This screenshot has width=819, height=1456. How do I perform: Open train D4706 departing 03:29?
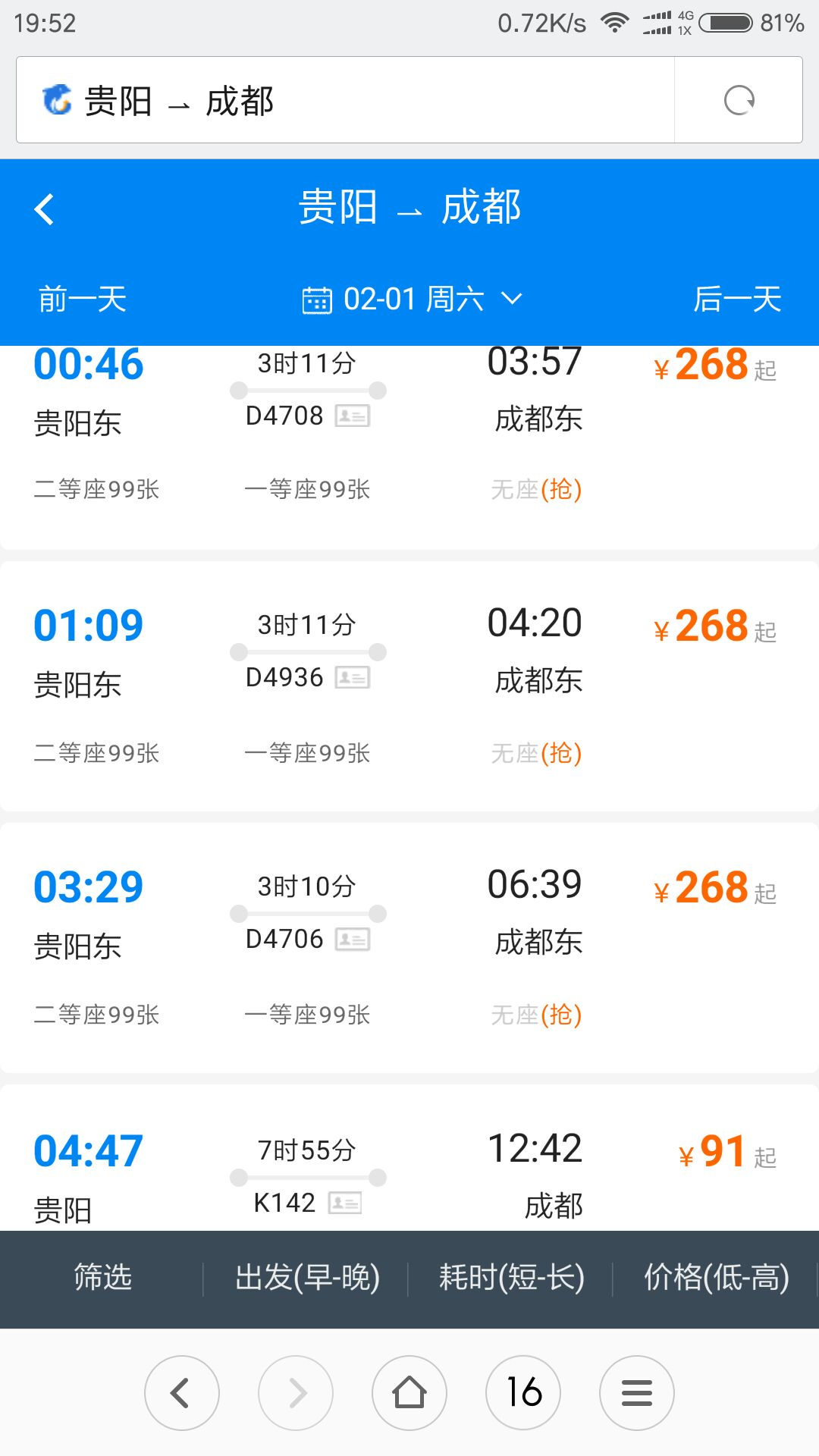[x=409, y=948]
